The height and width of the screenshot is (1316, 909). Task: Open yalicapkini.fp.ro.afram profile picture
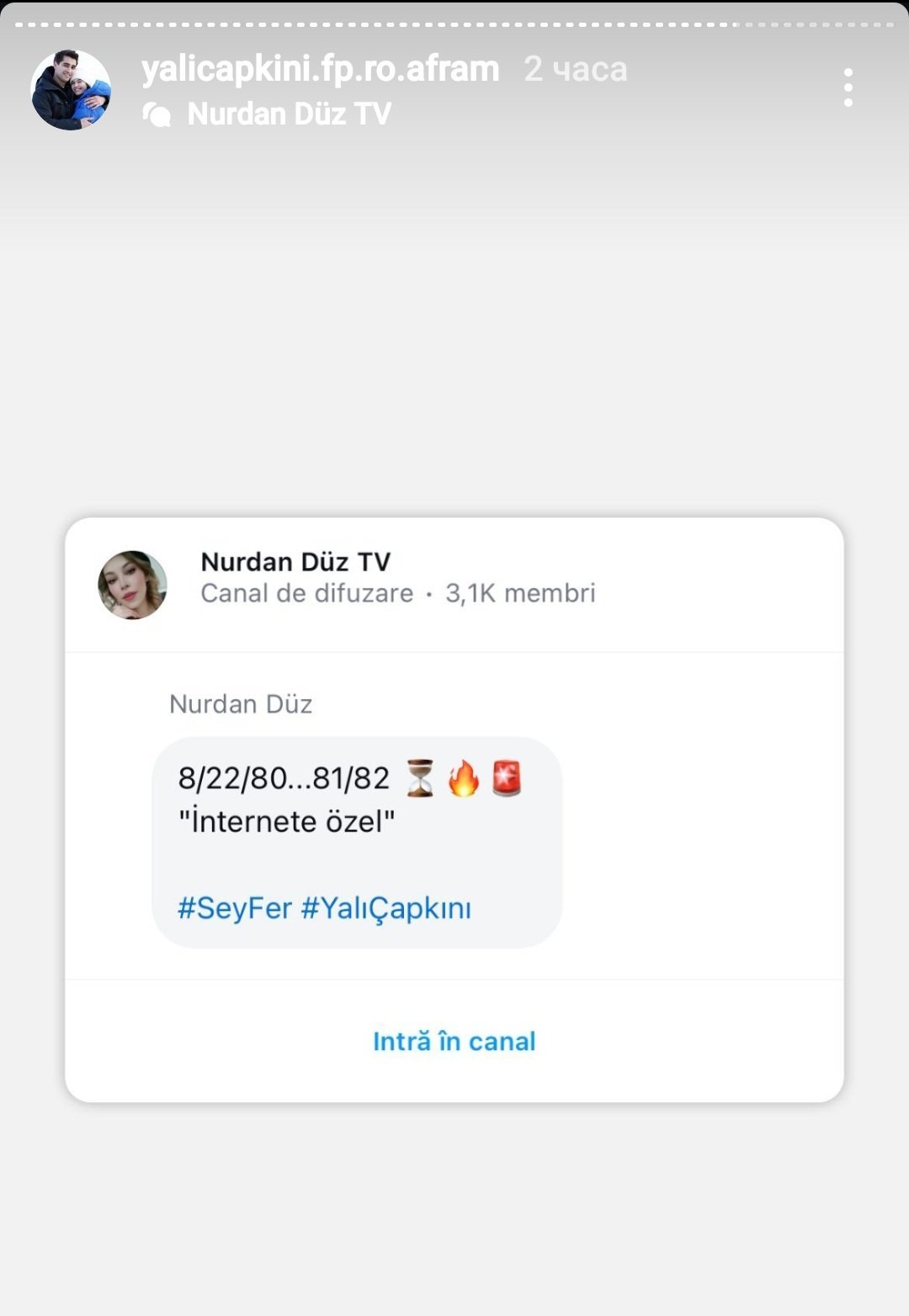point(71,90)
